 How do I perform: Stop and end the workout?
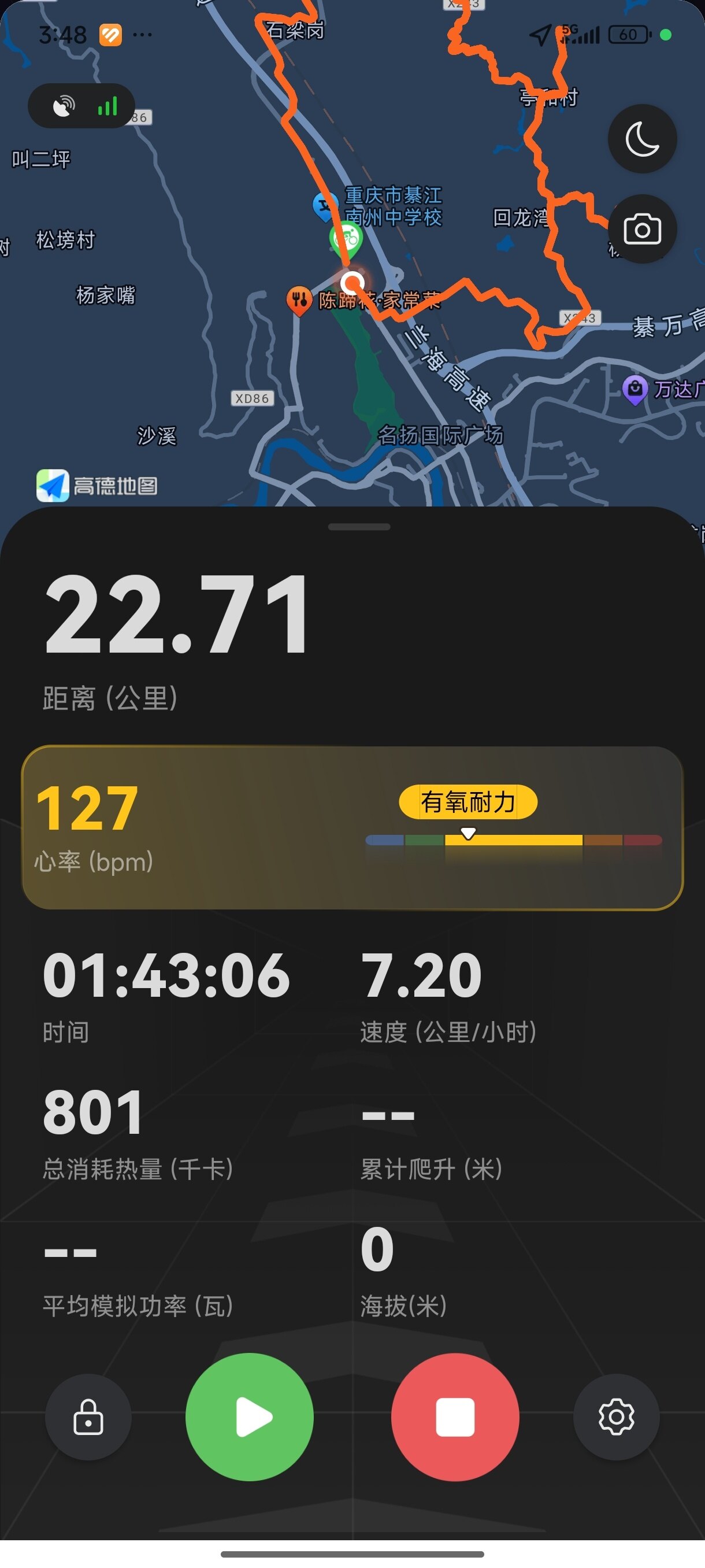[x=455, y=1417]
